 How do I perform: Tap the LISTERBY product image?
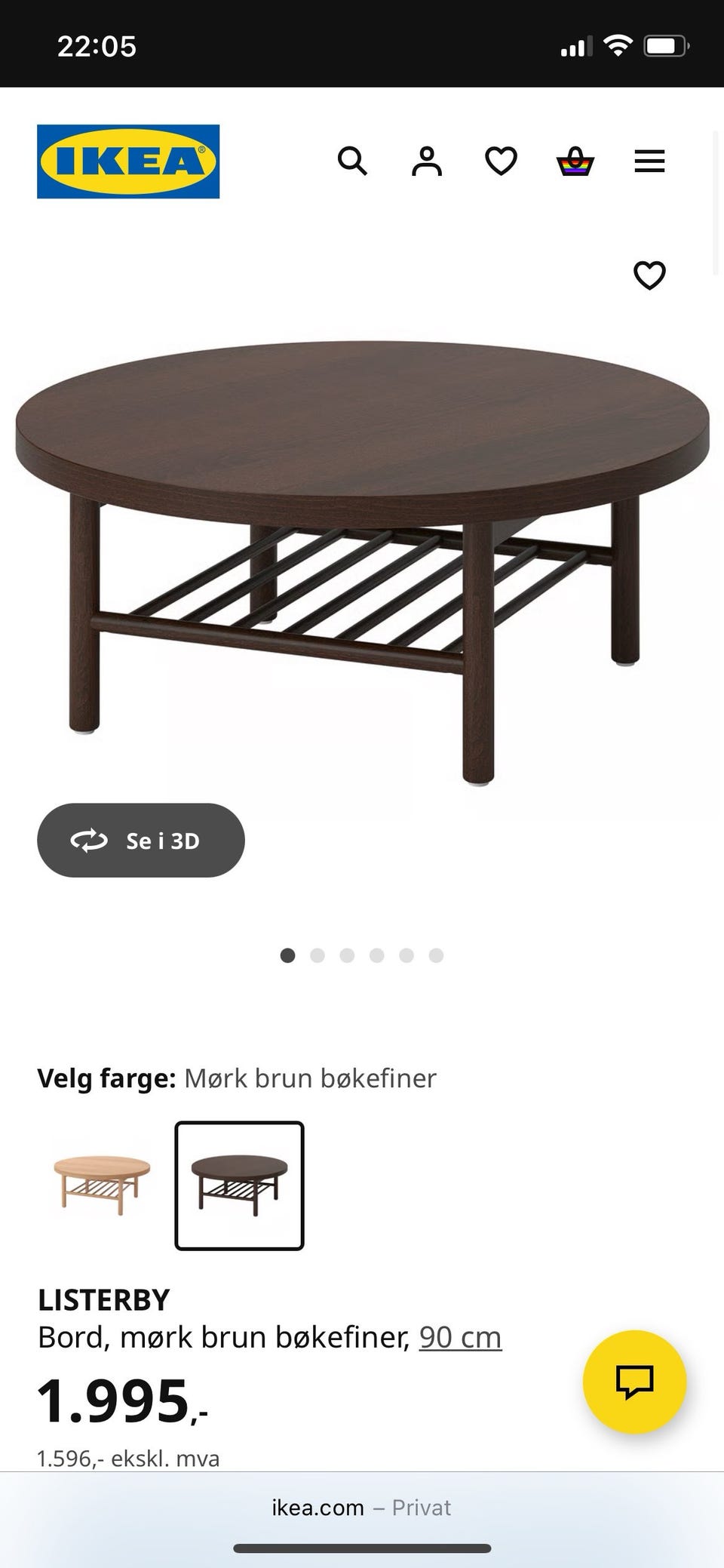[362, 551]
